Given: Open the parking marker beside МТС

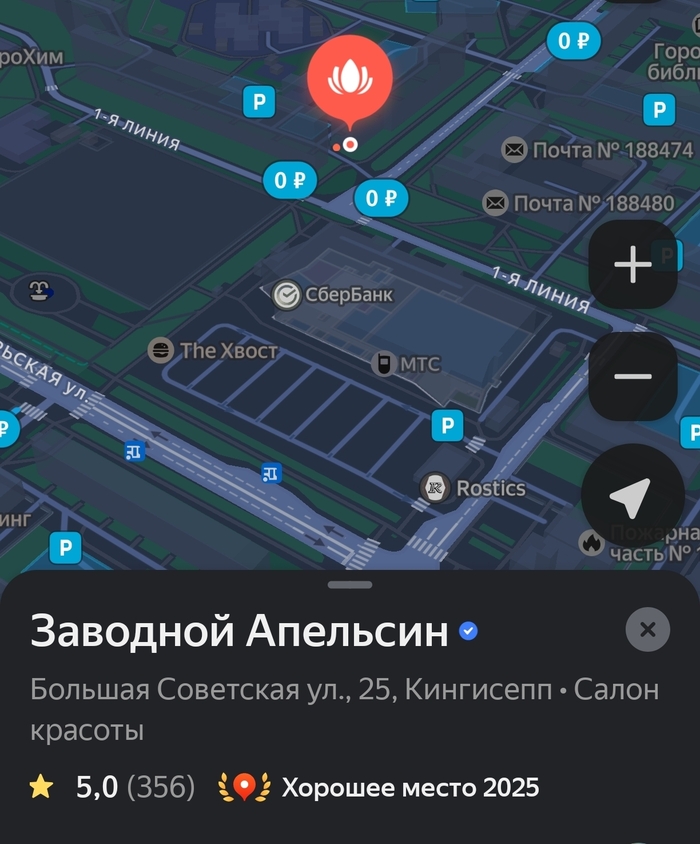Looking at the screenshot, I should [447, 426].
